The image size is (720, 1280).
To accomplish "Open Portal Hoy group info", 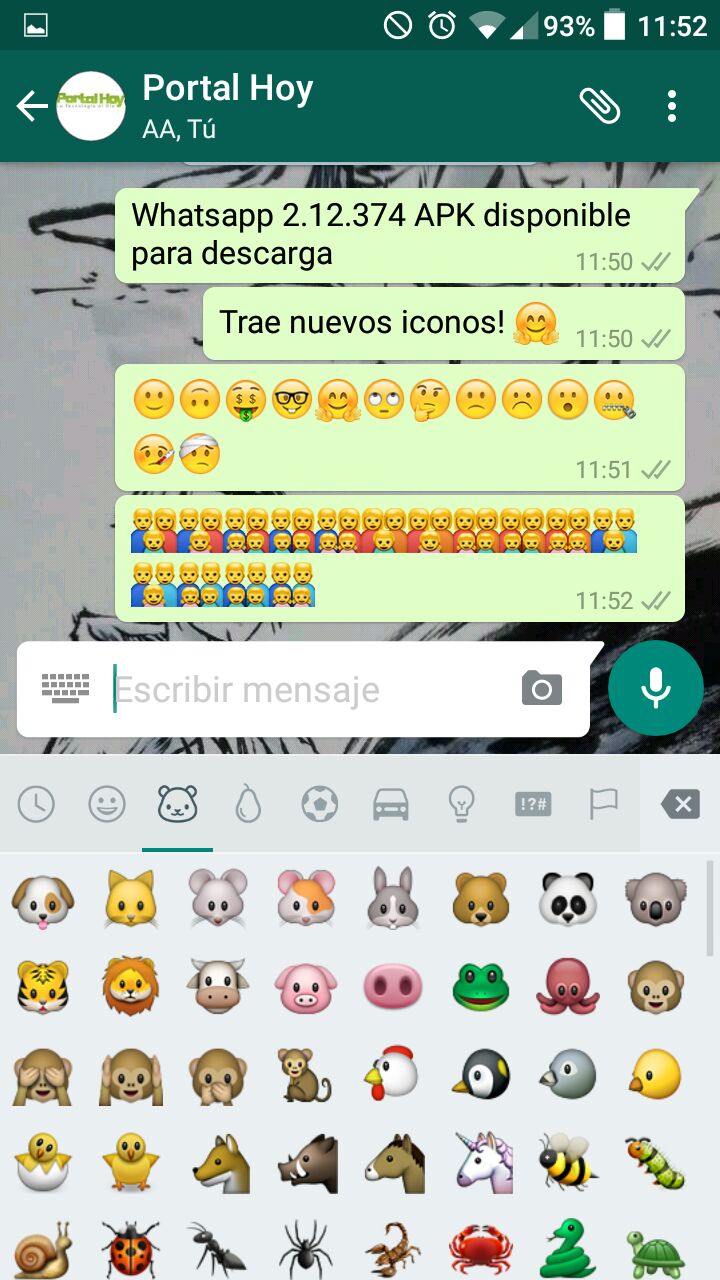I will tap(228, 106).
